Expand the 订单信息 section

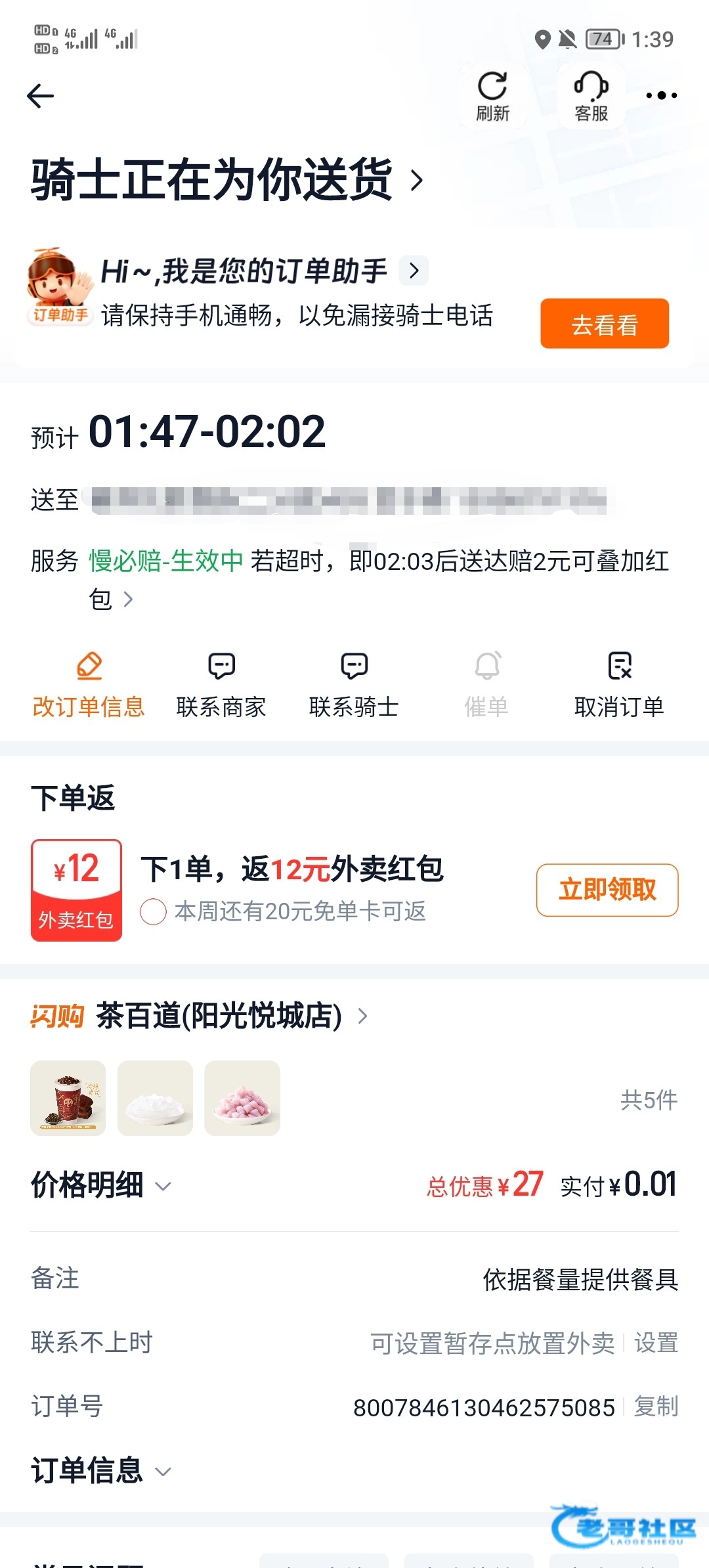[x=102, y=1470]
